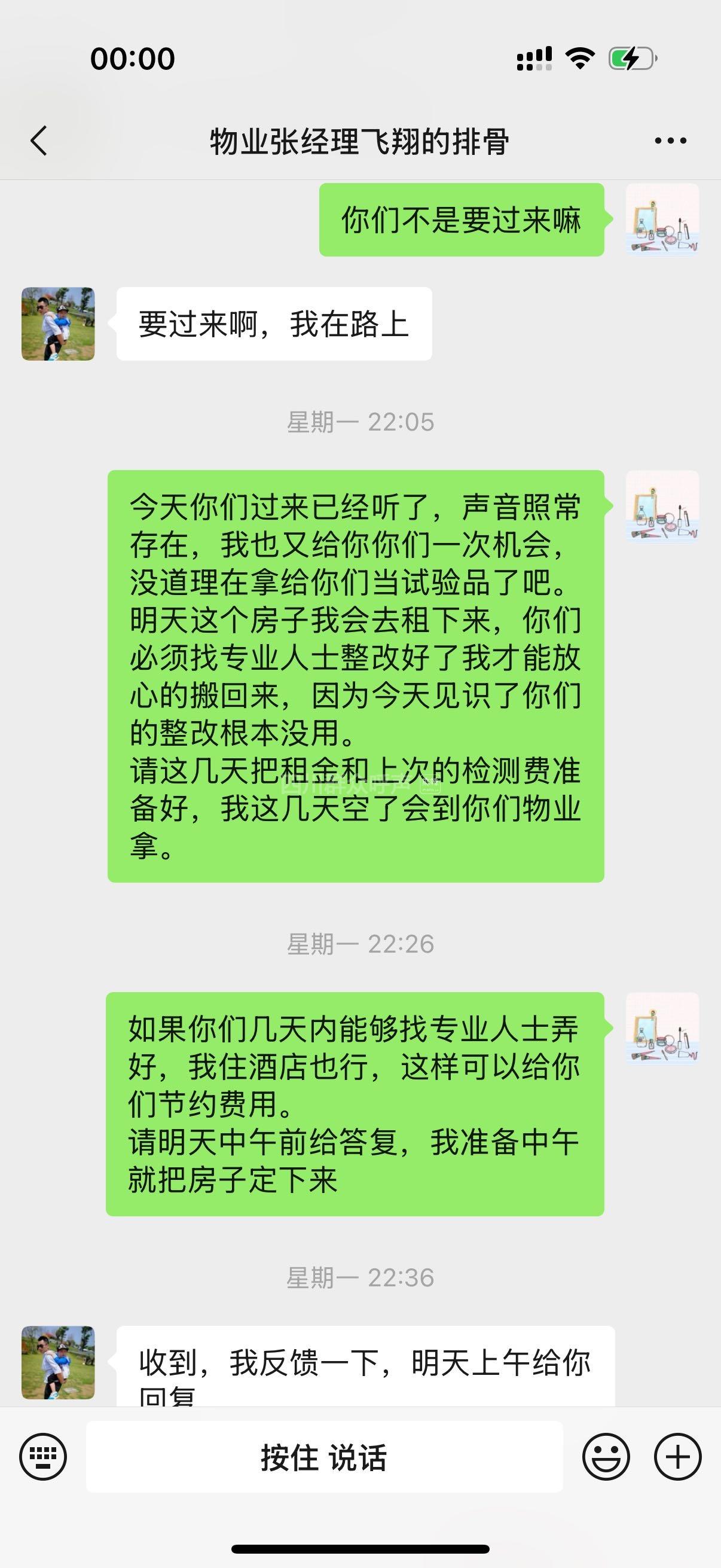The width and height of the screenshot is (721, 1568).
Task: Switch to keyboard text input
Action: (43, 1457)
